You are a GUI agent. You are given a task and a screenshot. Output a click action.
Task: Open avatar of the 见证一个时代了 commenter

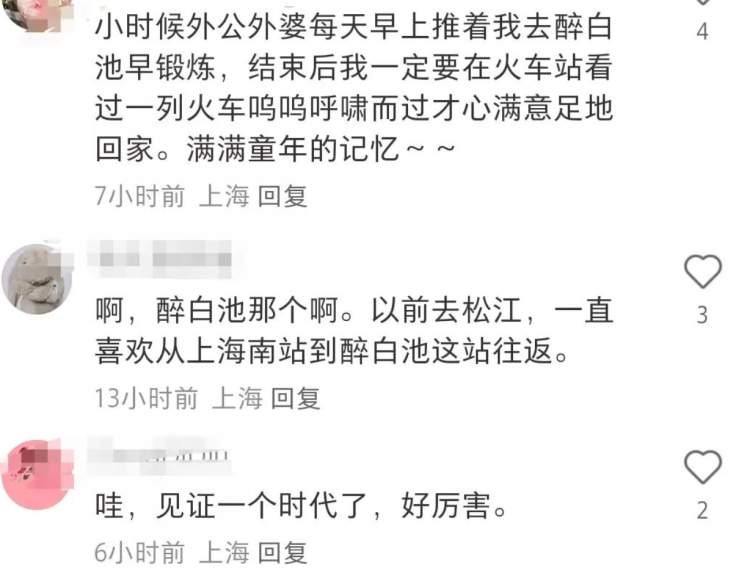click(x=37, y=474)
